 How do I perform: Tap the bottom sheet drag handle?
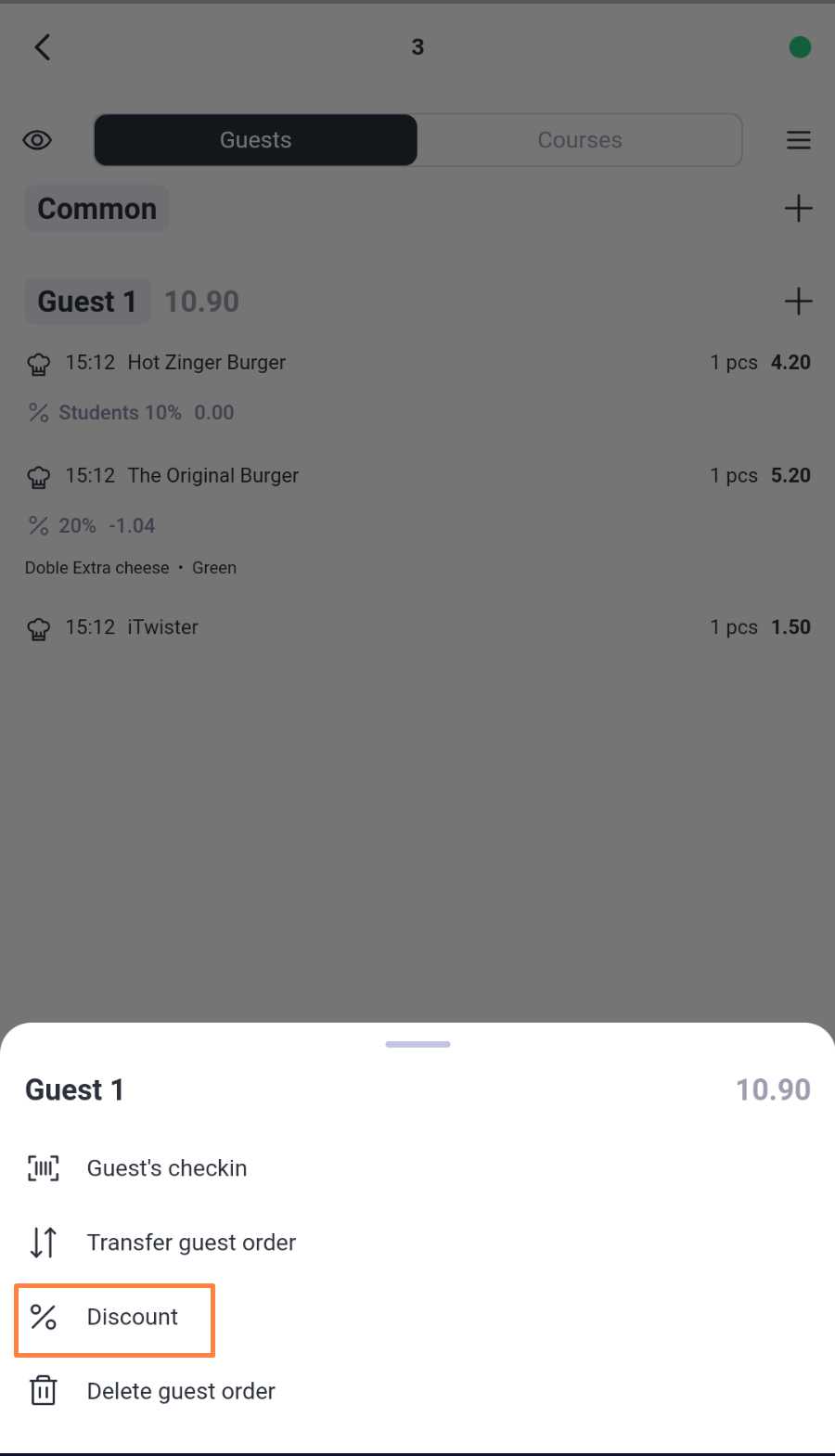click(417, 1044)
